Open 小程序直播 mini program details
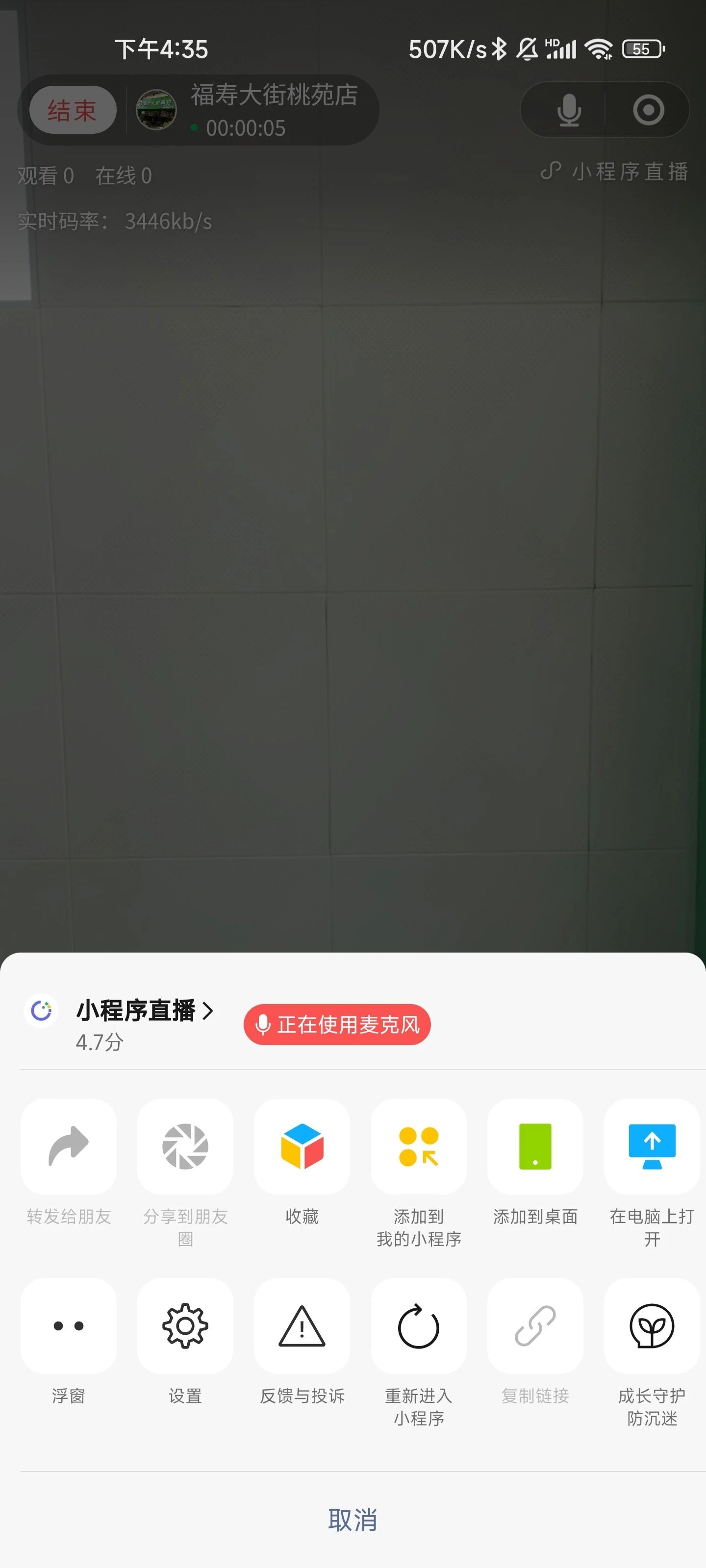 coord(144,1011)
